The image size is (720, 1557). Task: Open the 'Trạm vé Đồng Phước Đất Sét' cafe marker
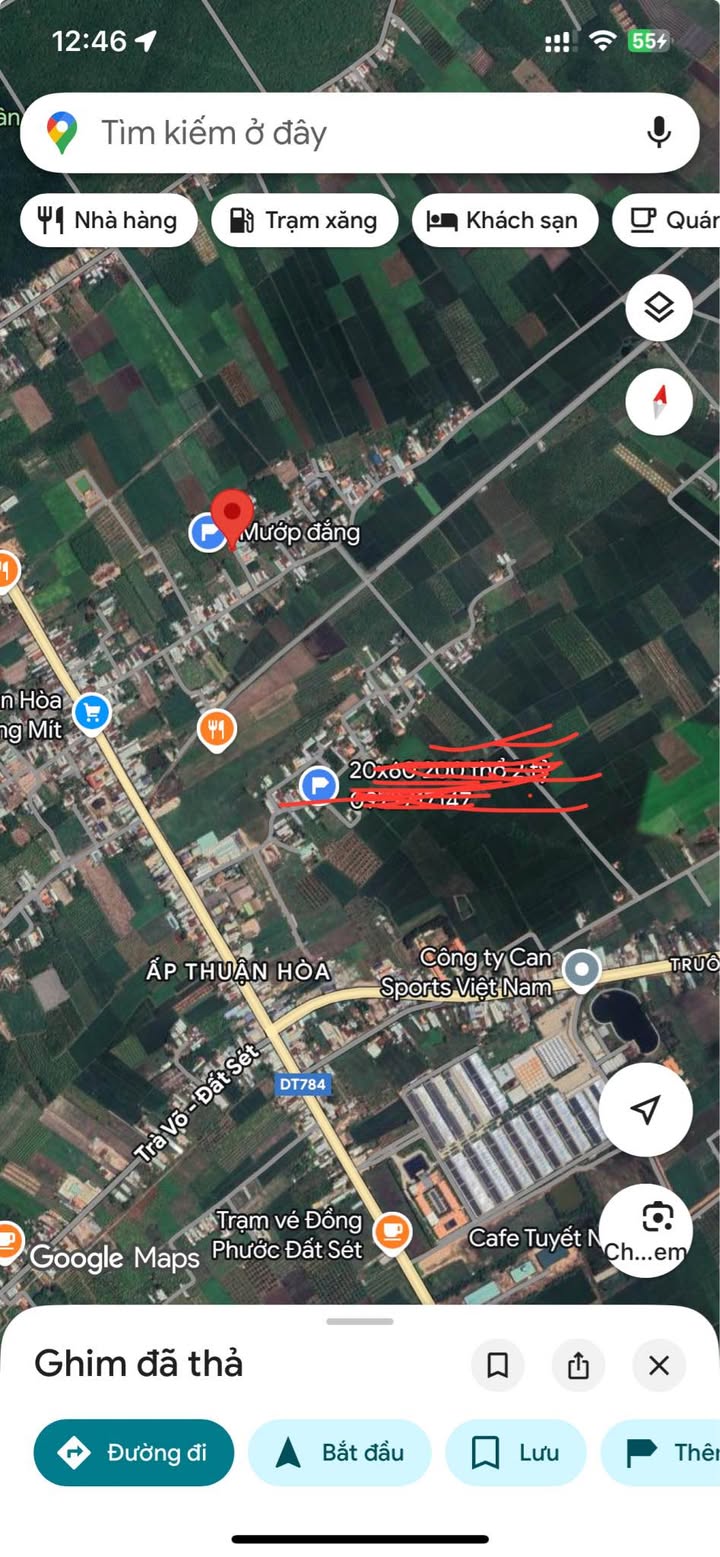tap(391, 1232)
